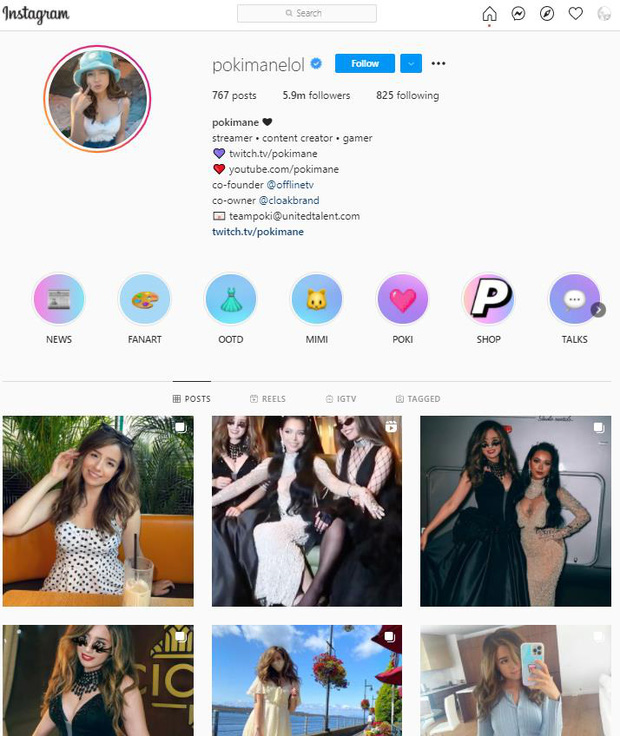This screenshot has height=736, width=620.
Task: Switch to the TAGGED tab
Action: tap(418, 399)
